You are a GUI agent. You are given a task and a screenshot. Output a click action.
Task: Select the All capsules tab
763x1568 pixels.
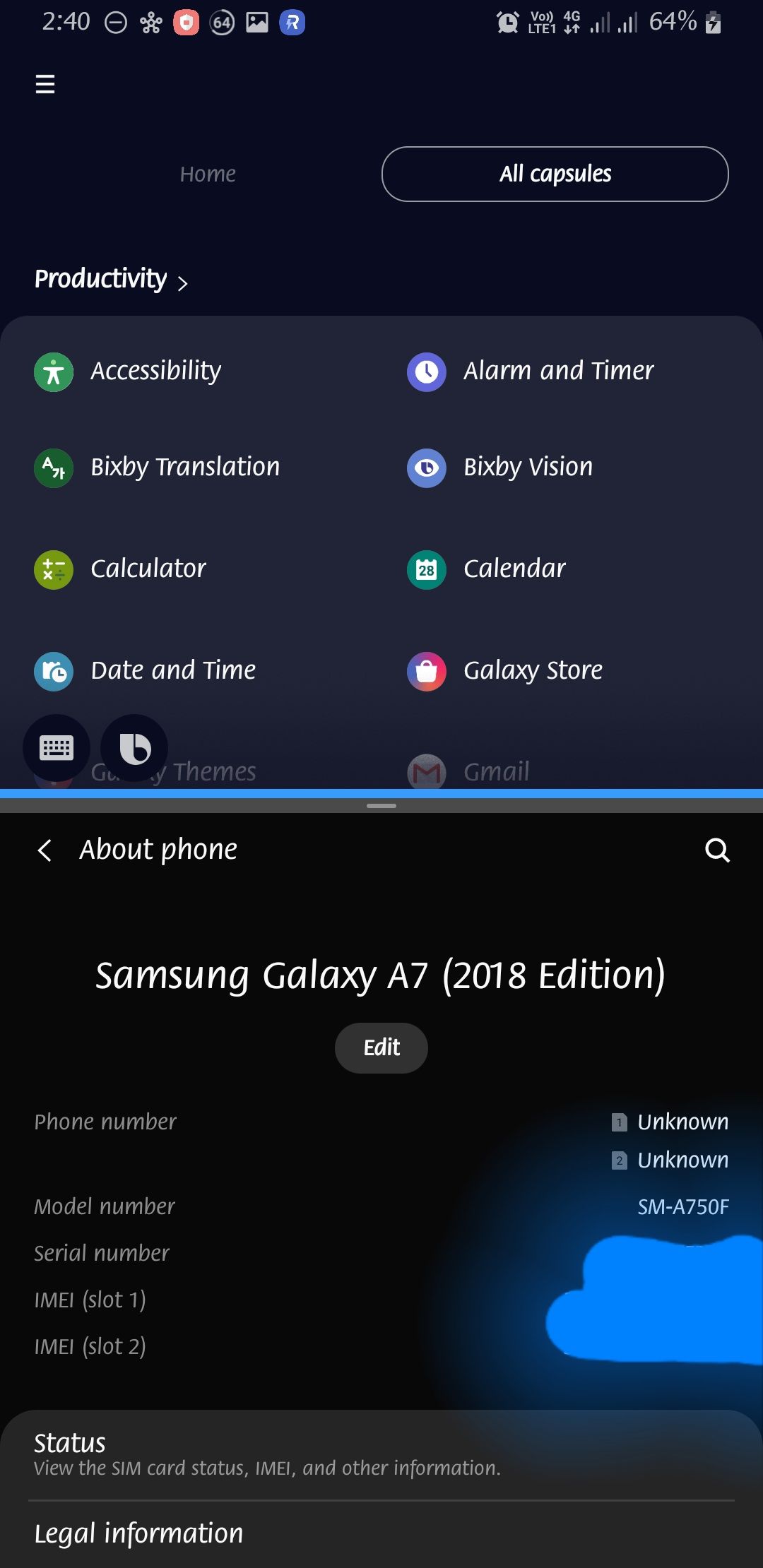[555, 174]
